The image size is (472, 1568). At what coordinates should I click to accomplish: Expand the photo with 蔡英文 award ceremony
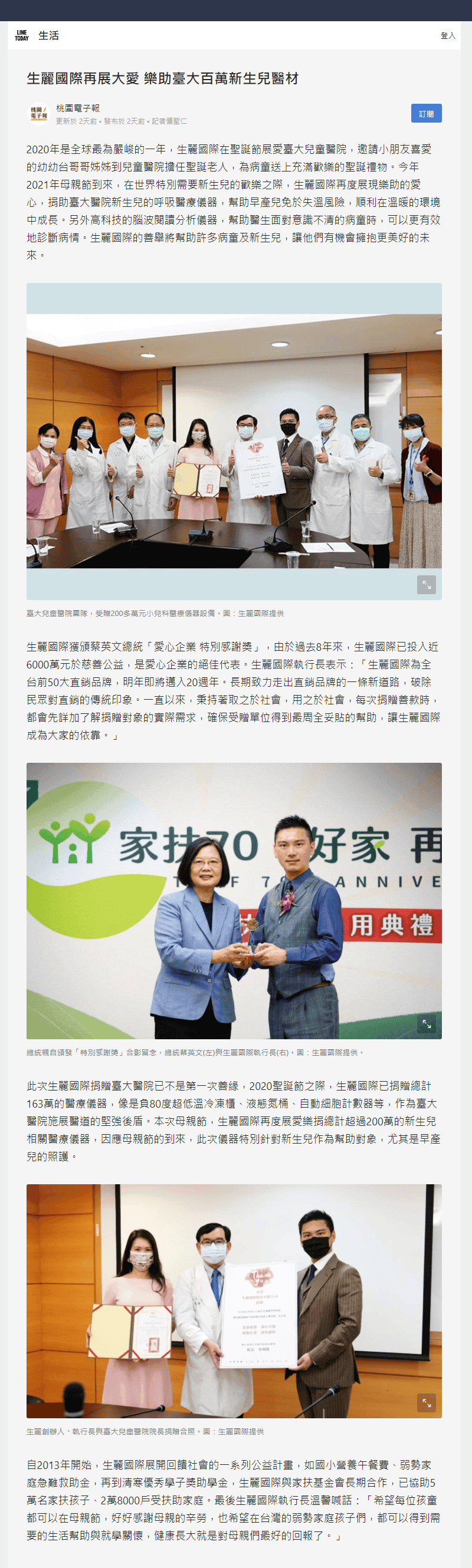pos(427,1024)
